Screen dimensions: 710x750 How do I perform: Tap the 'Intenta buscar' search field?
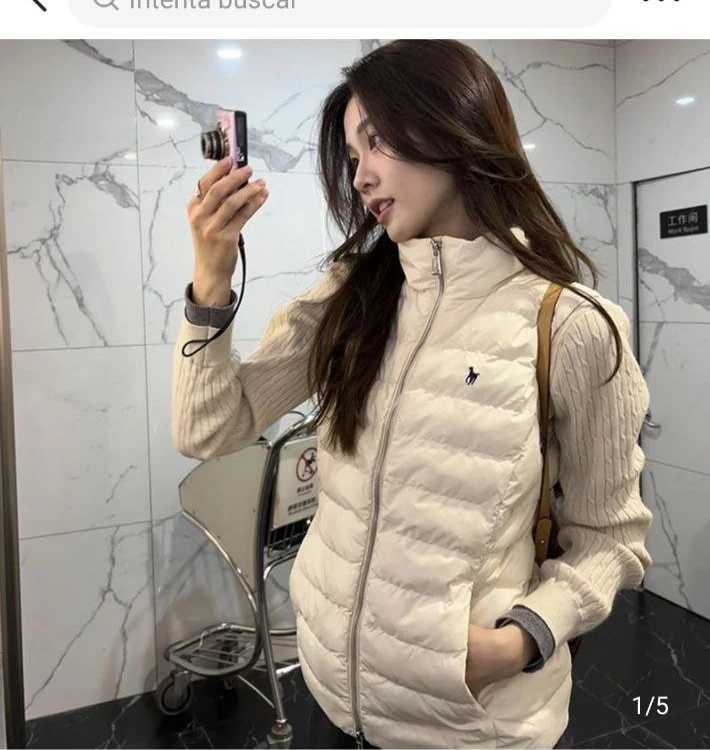pos(340,6)
